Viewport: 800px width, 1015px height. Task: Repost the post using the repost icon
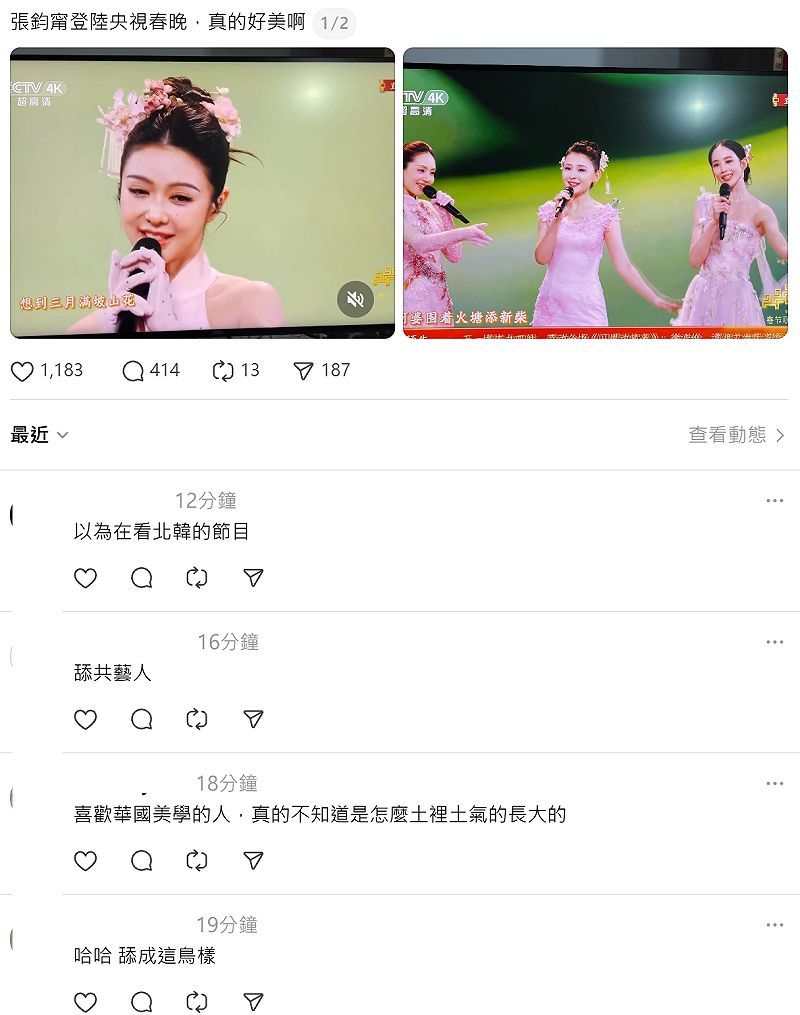click(x=220, y=370)
